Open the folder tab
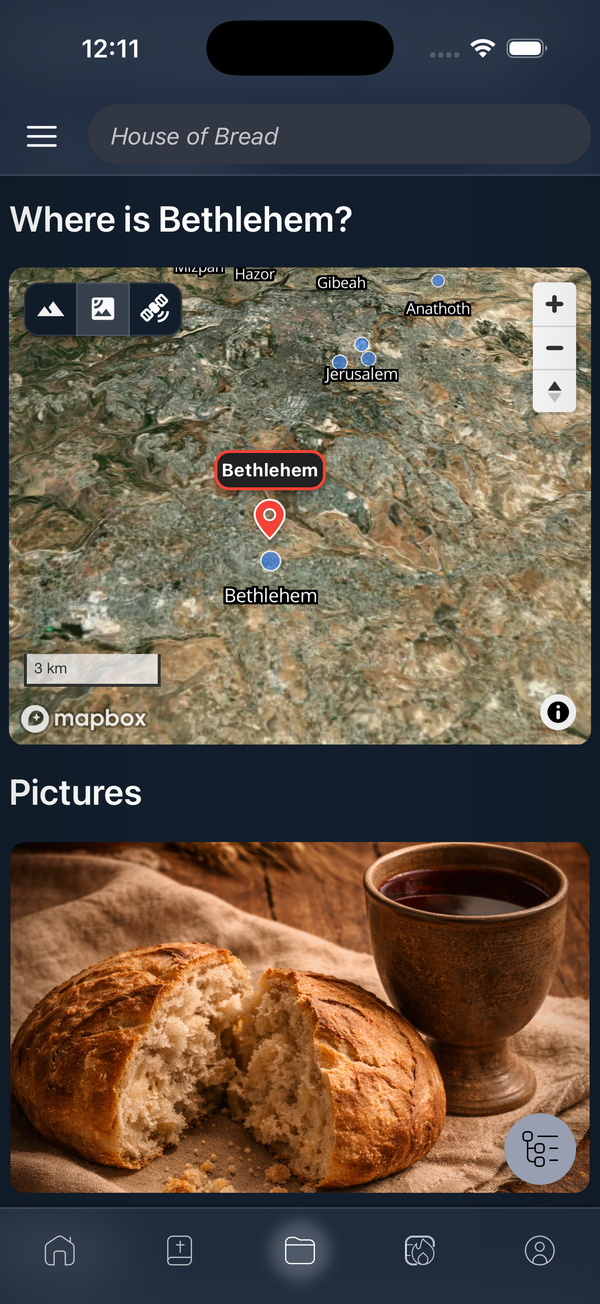The width and height of the screenshot is (600, 1304). coord(300,1250)
